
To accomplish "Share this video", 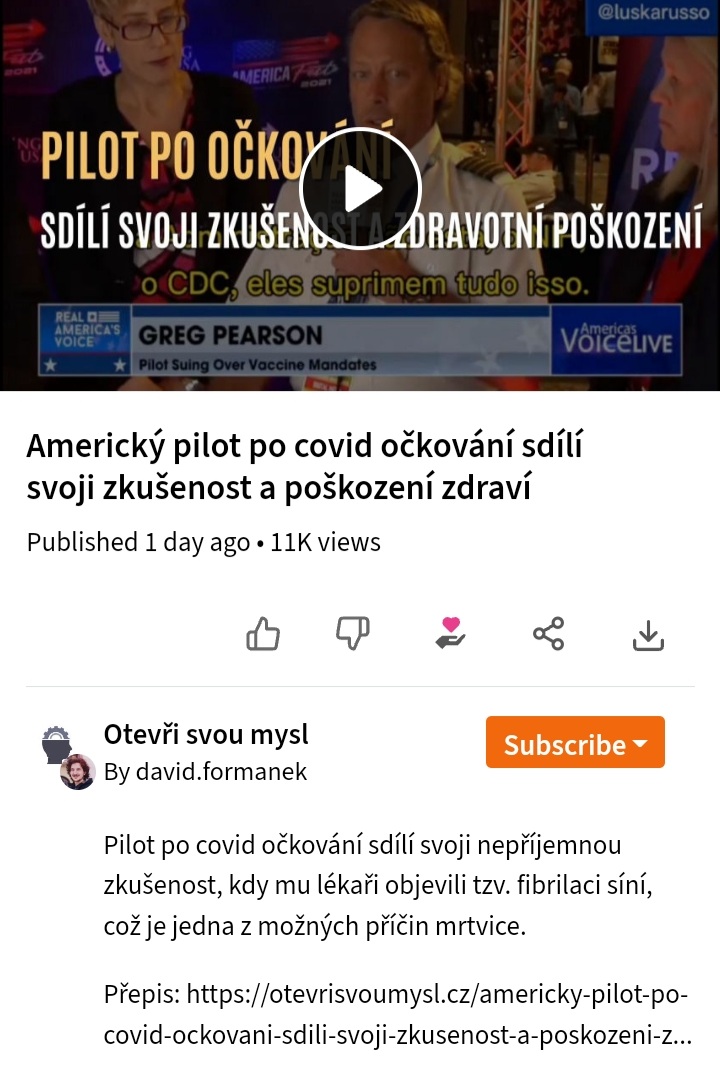I will pyautogui.click(x=548, y=634).
